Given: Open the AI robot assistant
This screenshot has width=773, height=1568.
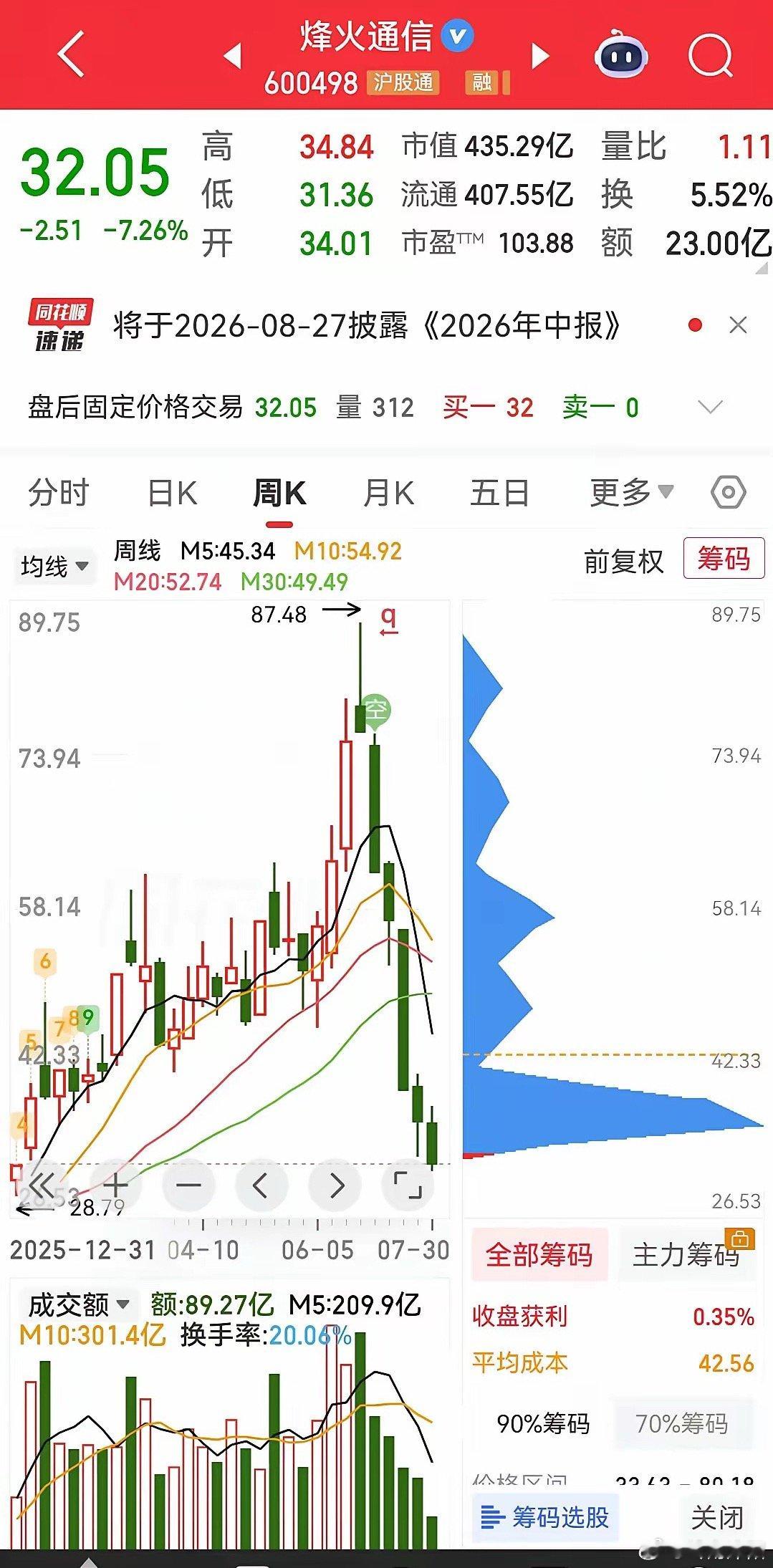Looking at the screenshot, I should pyautogui.click(x=621, y=54).
